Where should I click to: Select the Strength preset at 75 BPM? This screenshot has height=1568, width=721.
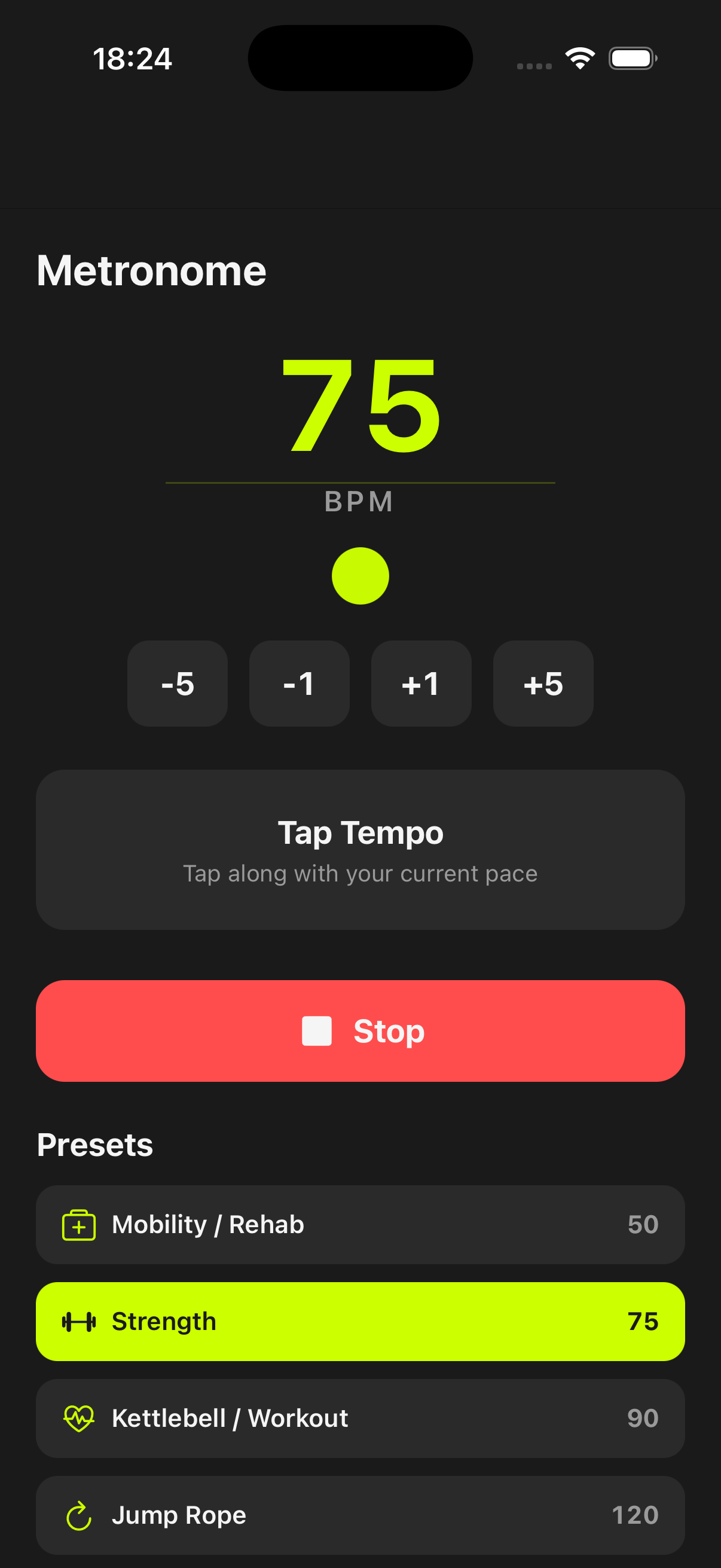click(x=360, y=1321)
